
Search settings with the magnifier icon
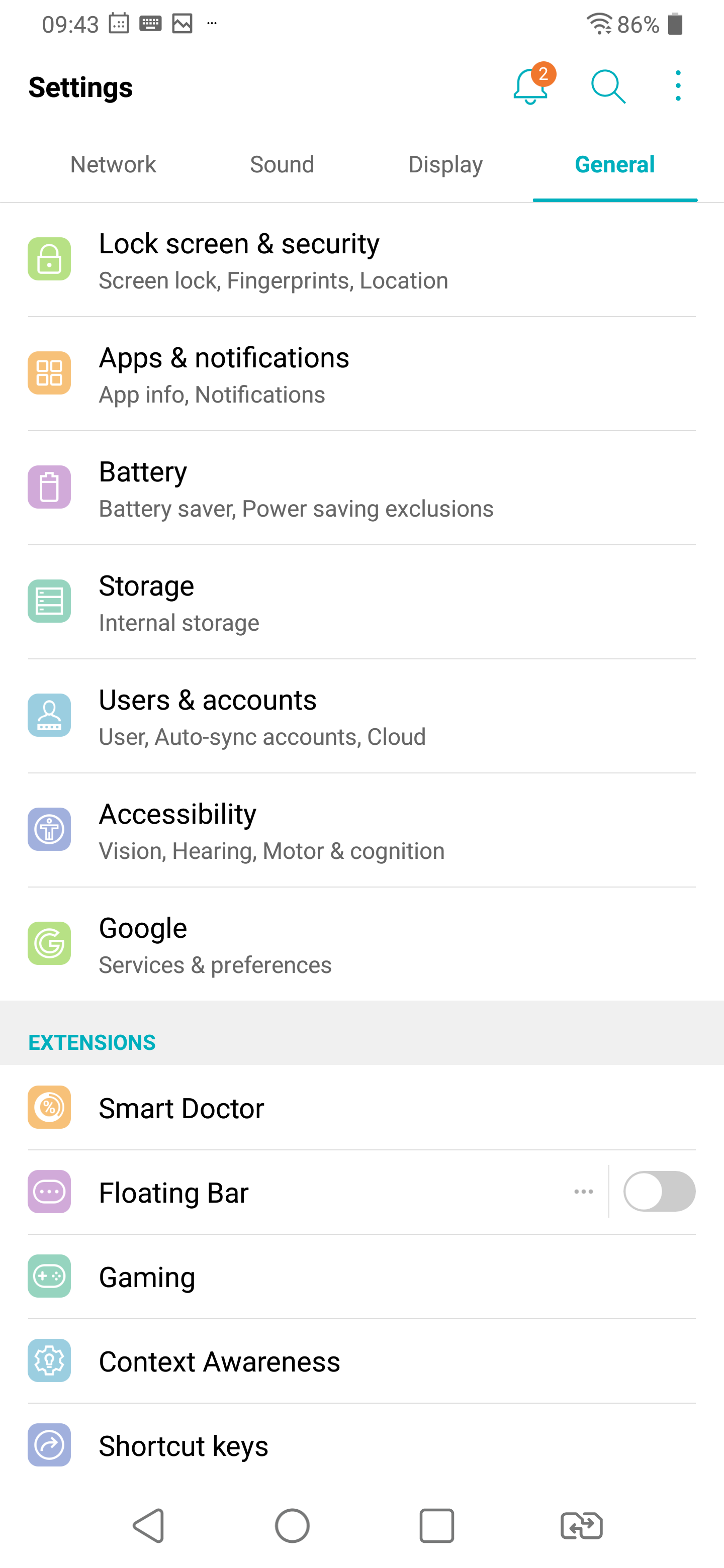608,86
